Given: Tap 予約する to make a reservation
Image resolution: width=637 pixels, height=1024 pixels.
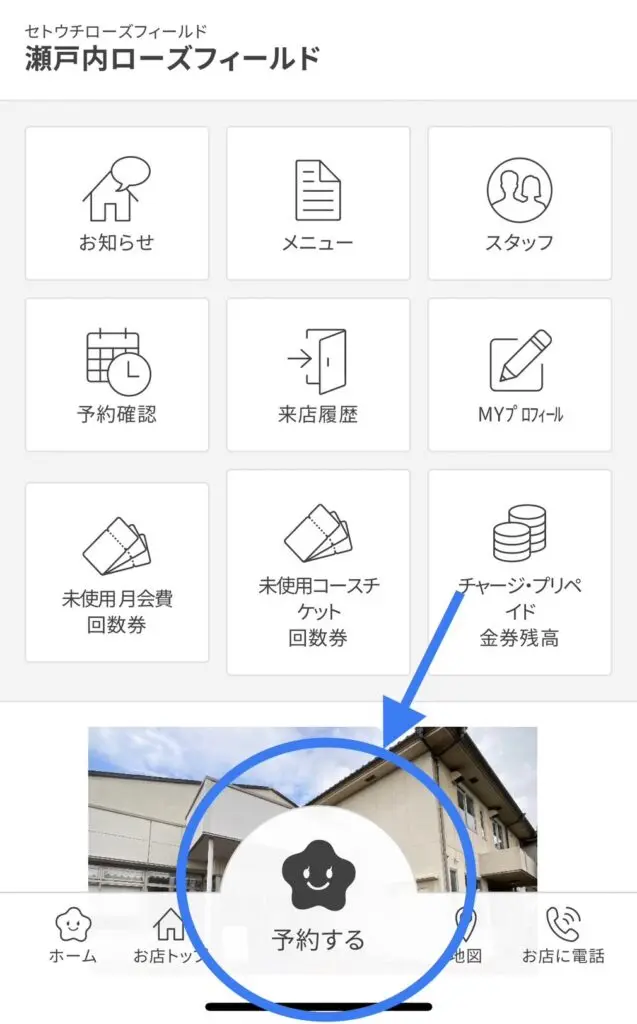Looking at the screenshot, I should coord(318,900).
